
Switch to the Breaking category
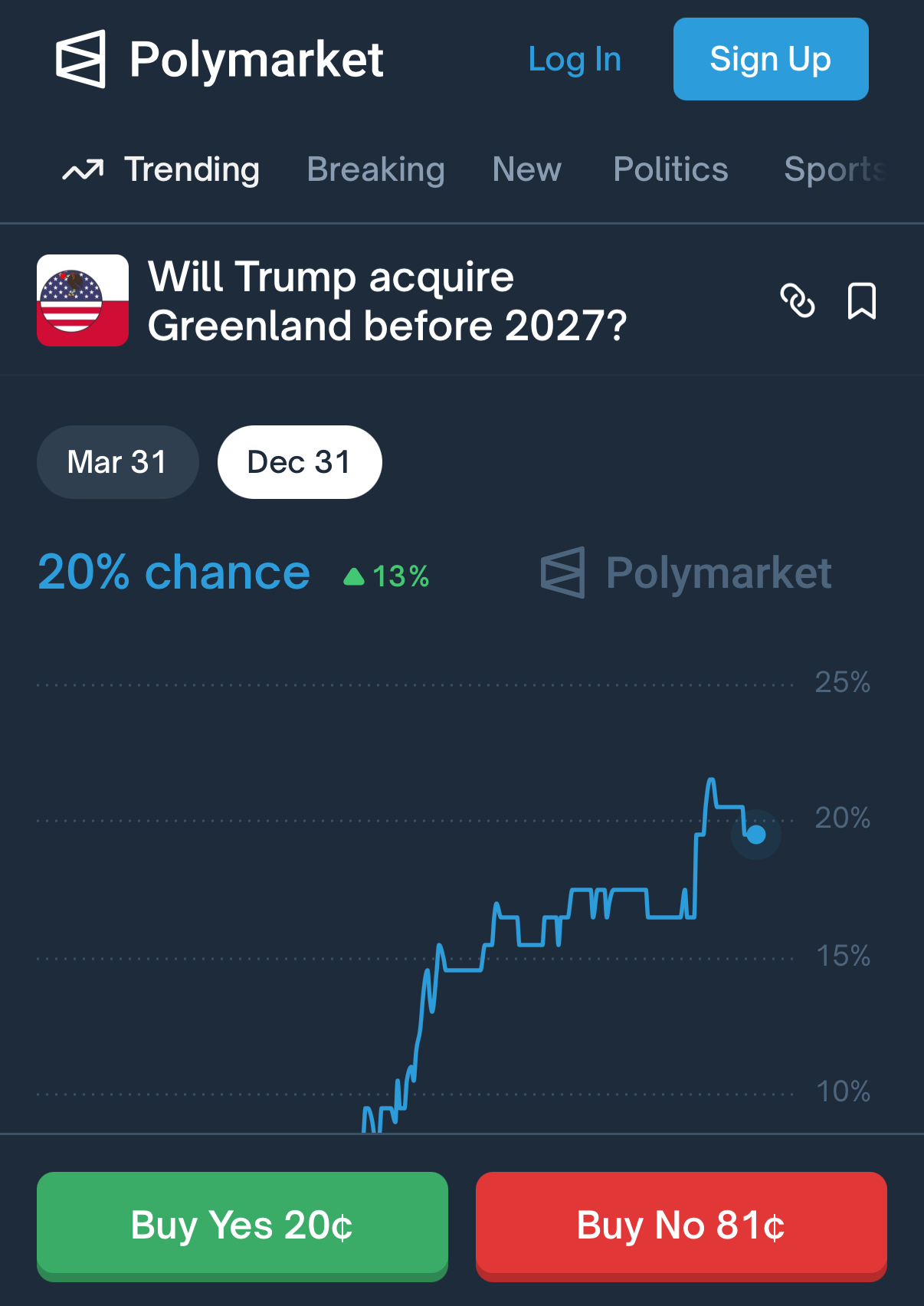(x=375, y=169)
